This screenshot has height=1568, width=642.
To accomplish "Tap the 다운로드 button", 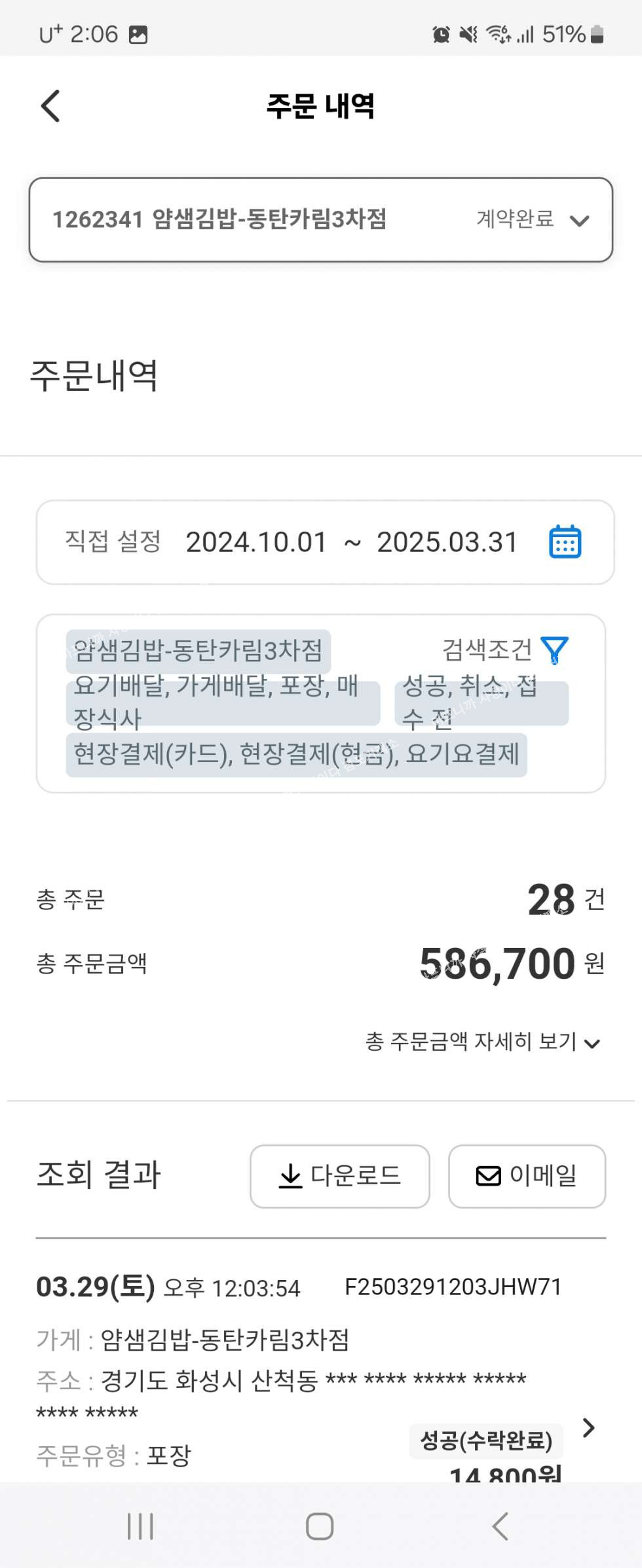I will click(339, 1176).
